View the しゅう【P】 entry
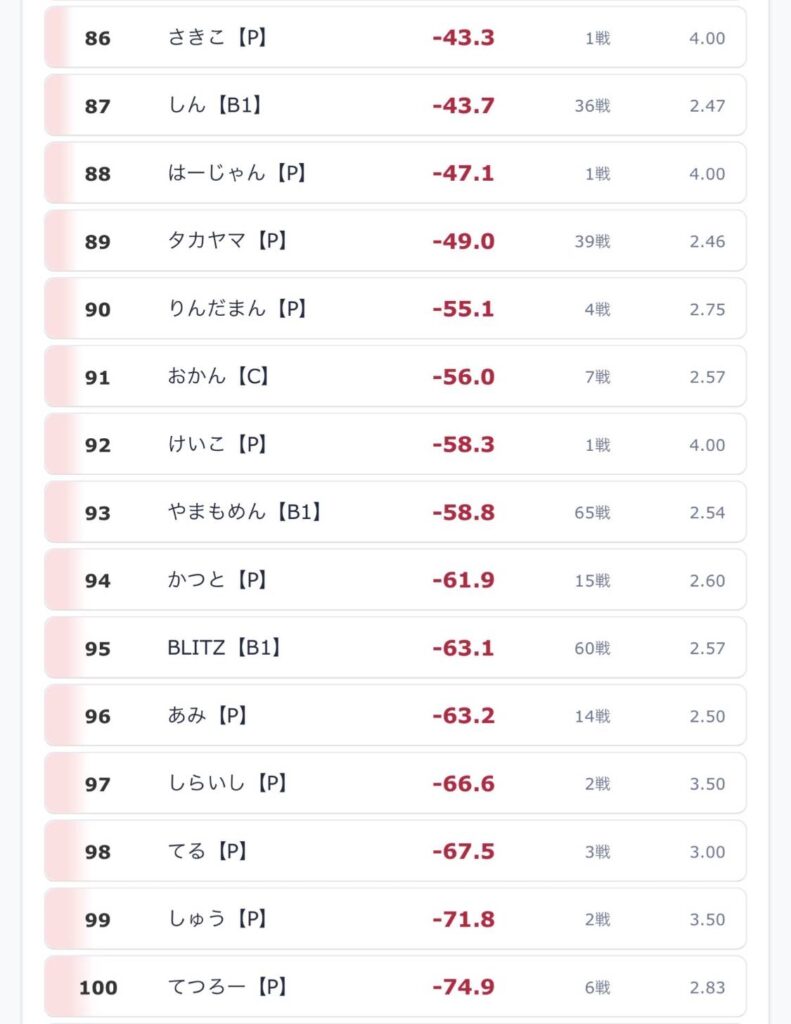This screenshot has height=1024, width=791. 395,919
